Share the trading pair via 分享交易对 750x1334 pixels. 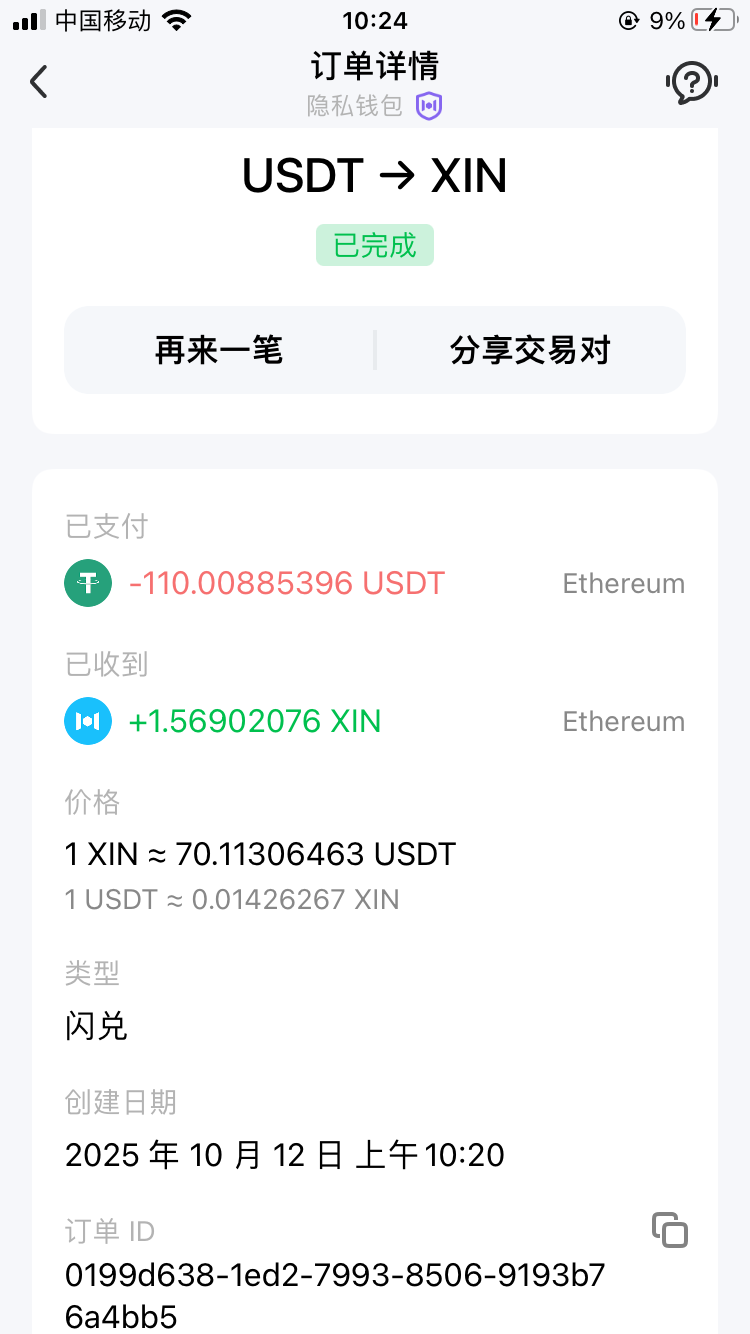530,351
